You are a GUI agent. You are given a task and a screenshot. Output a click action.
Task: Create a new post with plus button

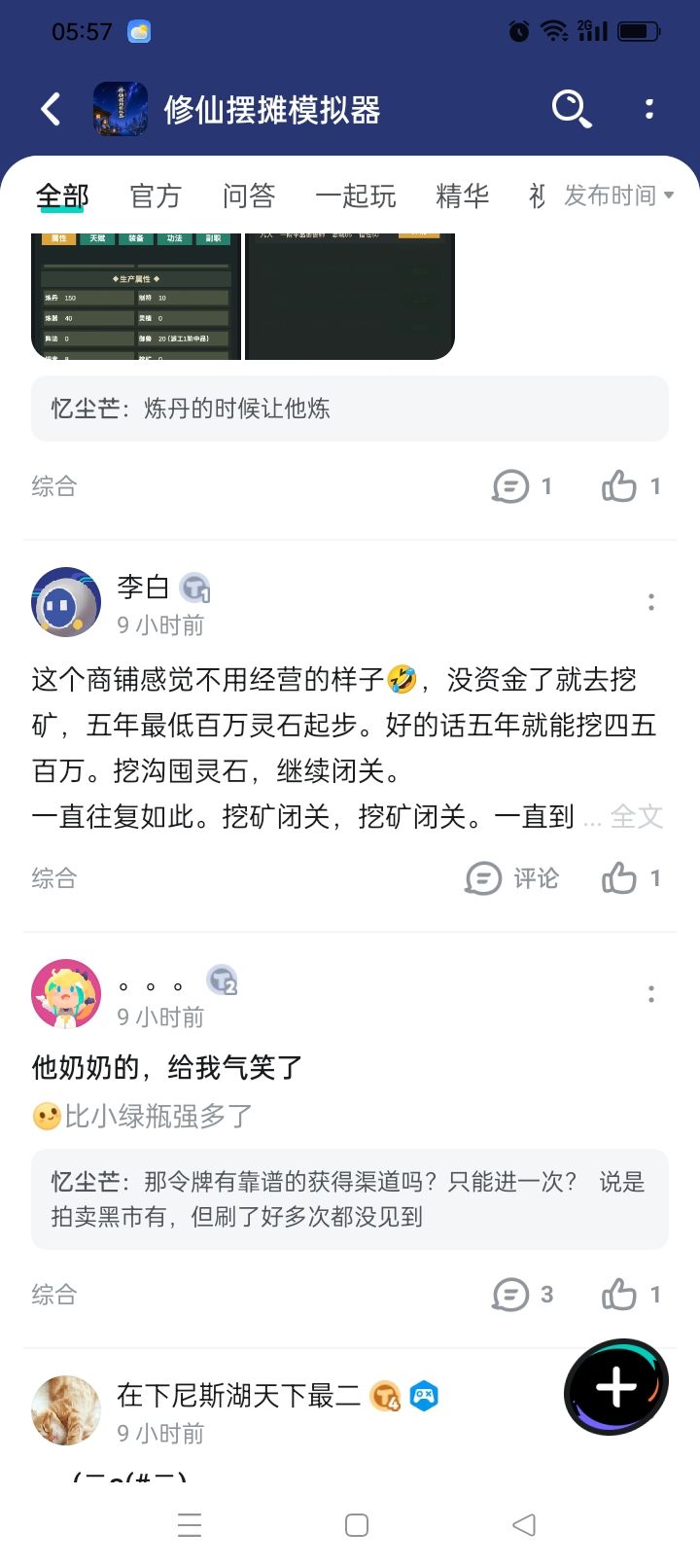pos(616,1387)
